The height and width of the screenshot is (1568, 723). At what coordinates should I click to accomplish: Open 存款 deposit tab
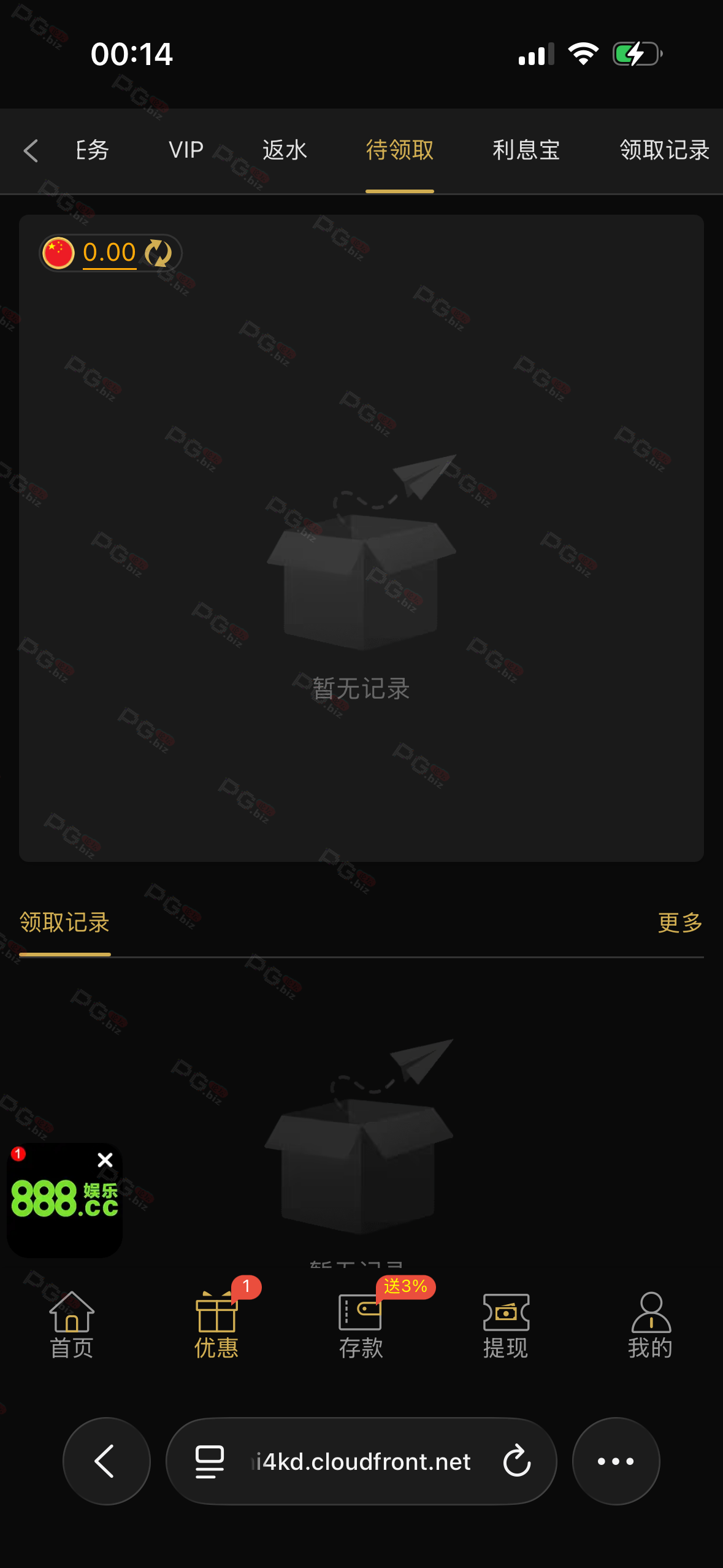coord(361,1325)
